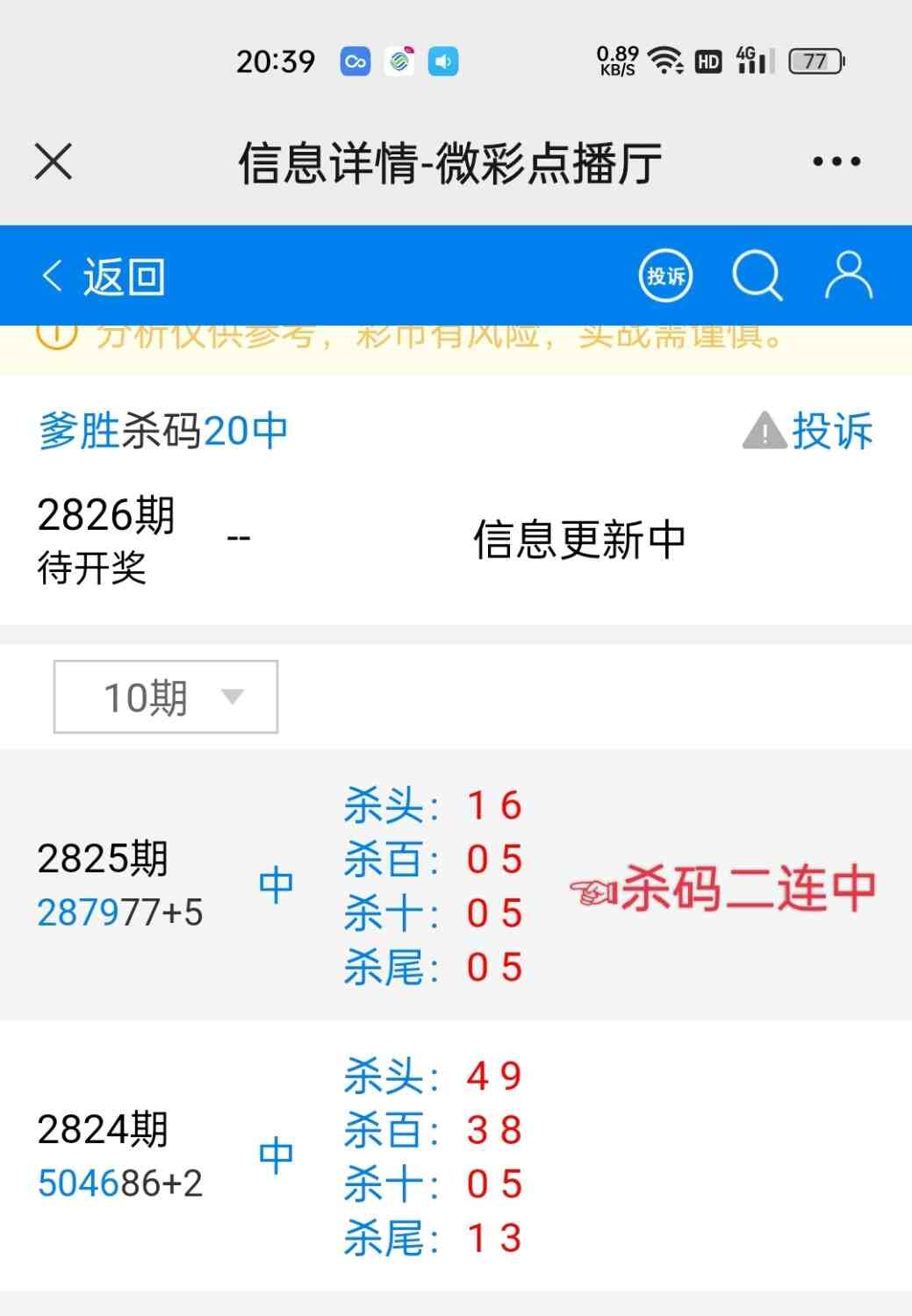Tap the 投诉 link with warning triangle
The width and height of the screenshot is (912, 1316).
[x=808, y=431]
